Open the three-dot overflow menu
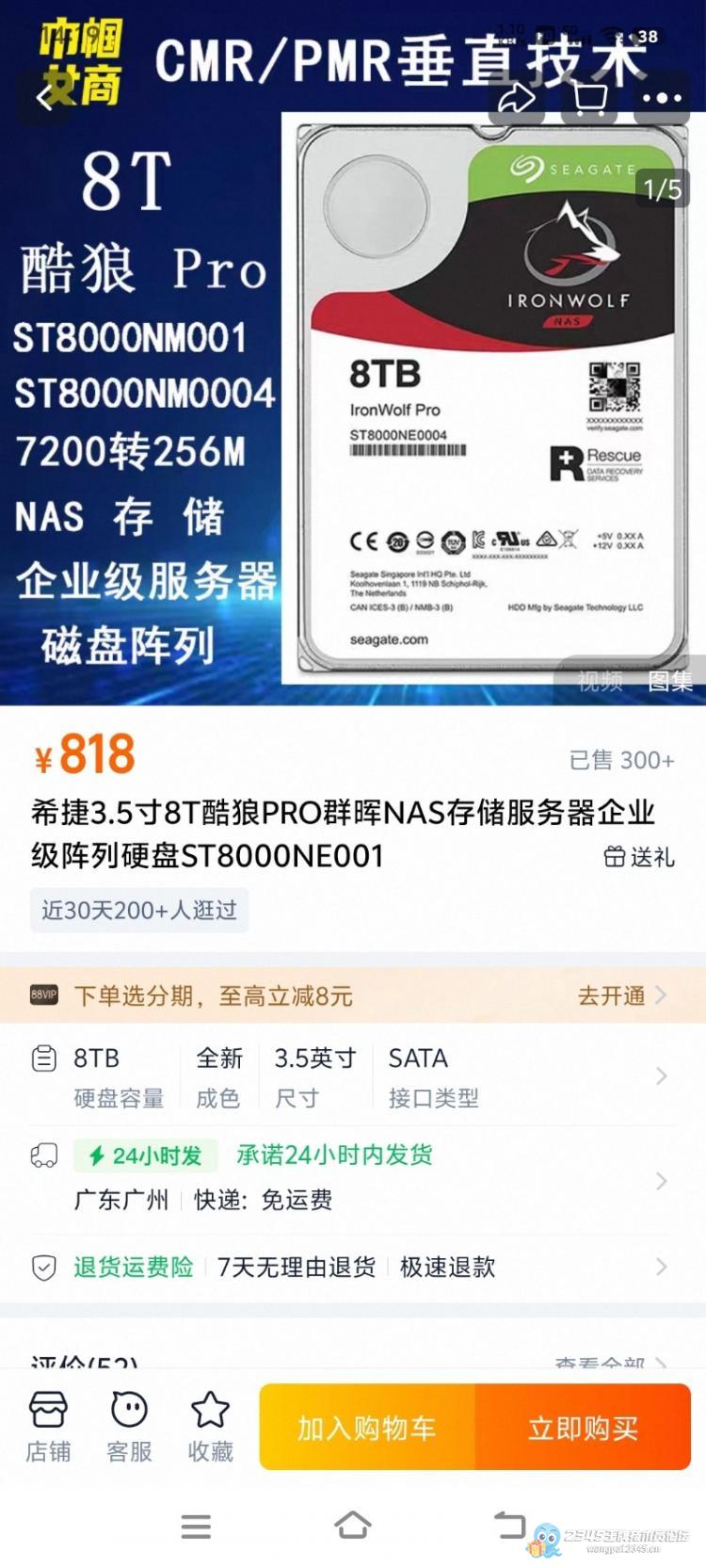The image size is (706, 1568). pyautogui.click(x=662, y=97)
